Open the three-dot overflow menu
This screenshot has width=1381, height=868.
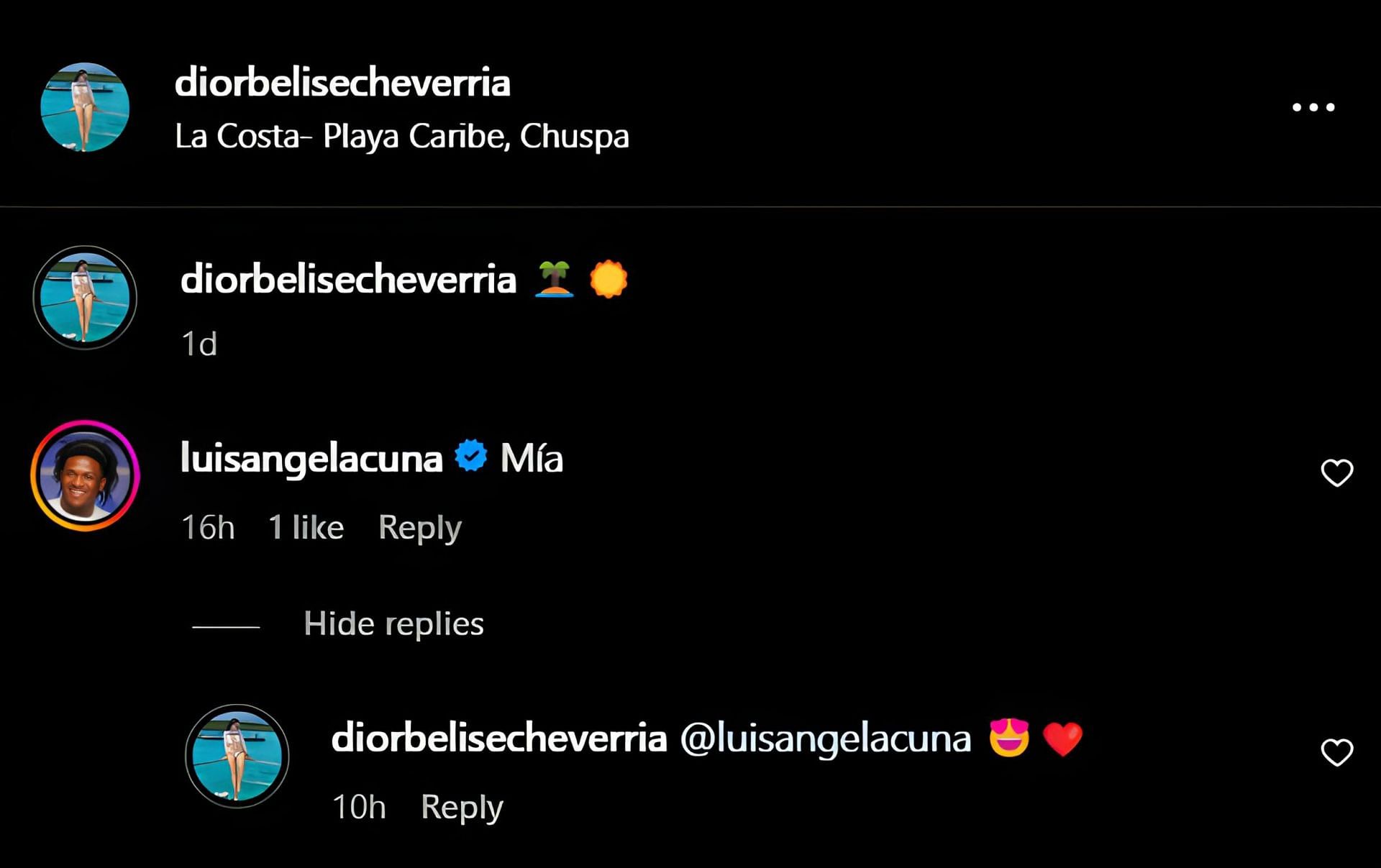1313,107
